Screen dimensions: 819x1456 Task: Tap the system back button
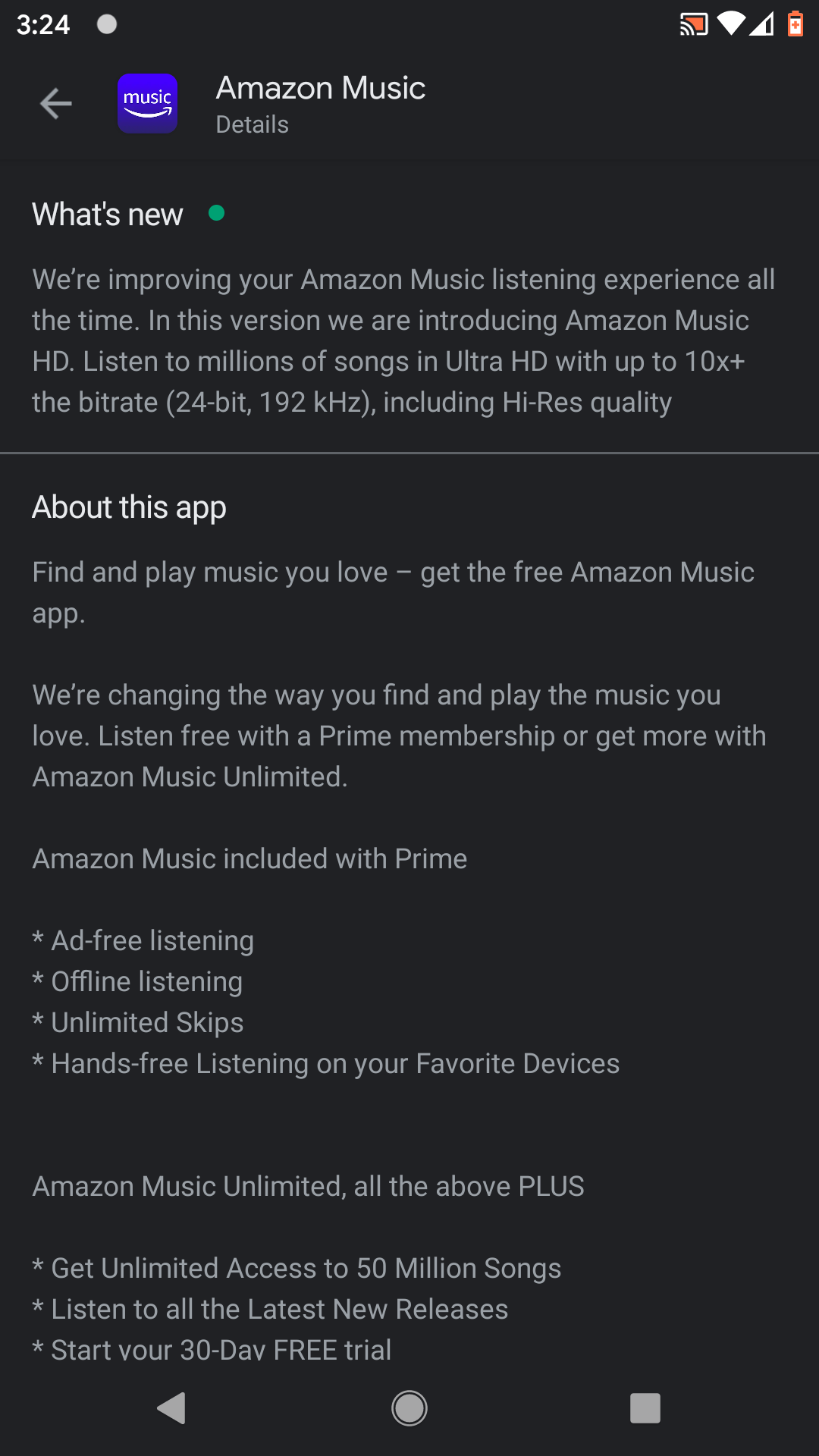pyautogui.click(x=172, y=1408)
